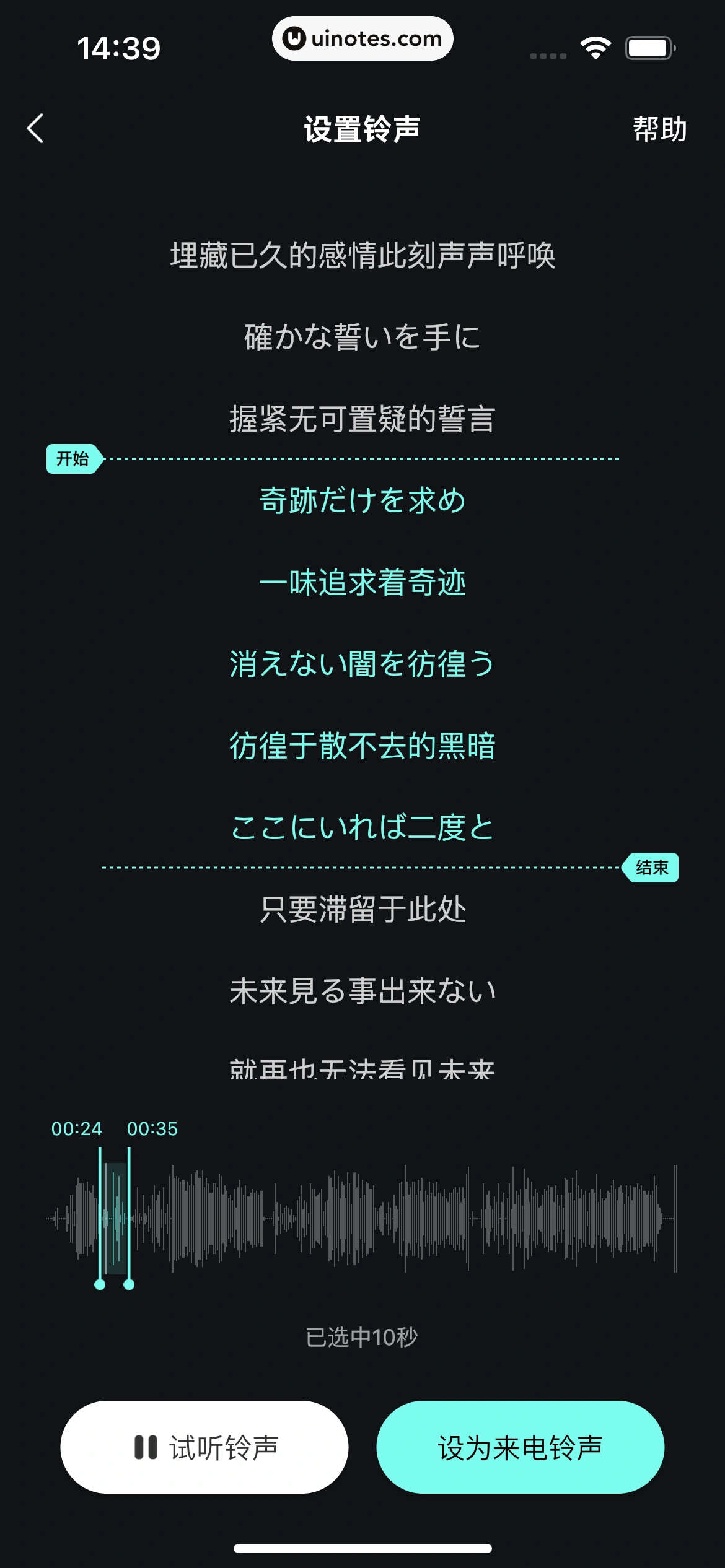Screen dimensions: 725x1568
Task: Tap the lyric 只要滞留于此处
Action: 362,911
